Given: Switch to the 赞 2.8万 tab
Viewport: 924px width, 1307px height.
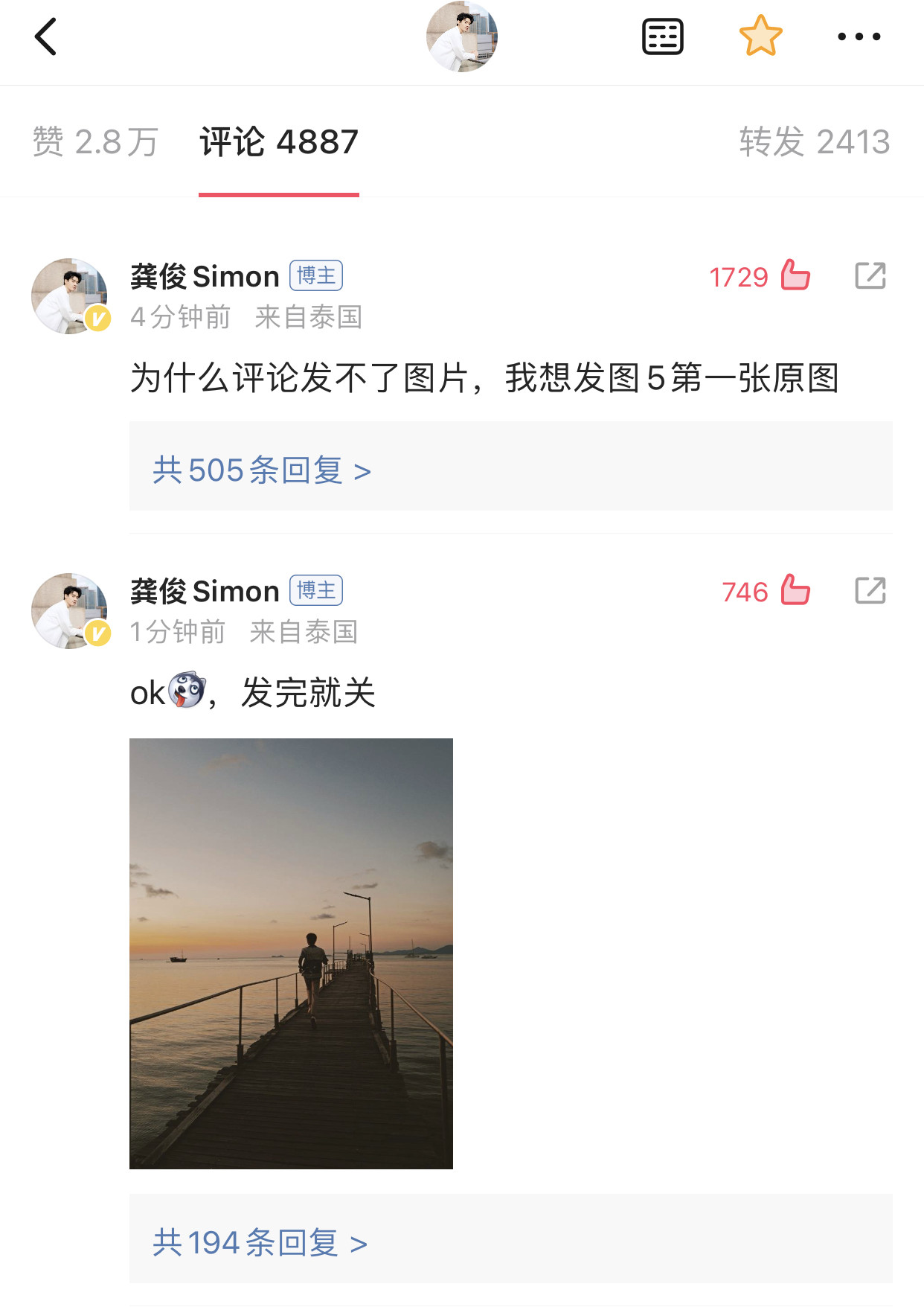Looking at the screenshot, I should (95, 141).
